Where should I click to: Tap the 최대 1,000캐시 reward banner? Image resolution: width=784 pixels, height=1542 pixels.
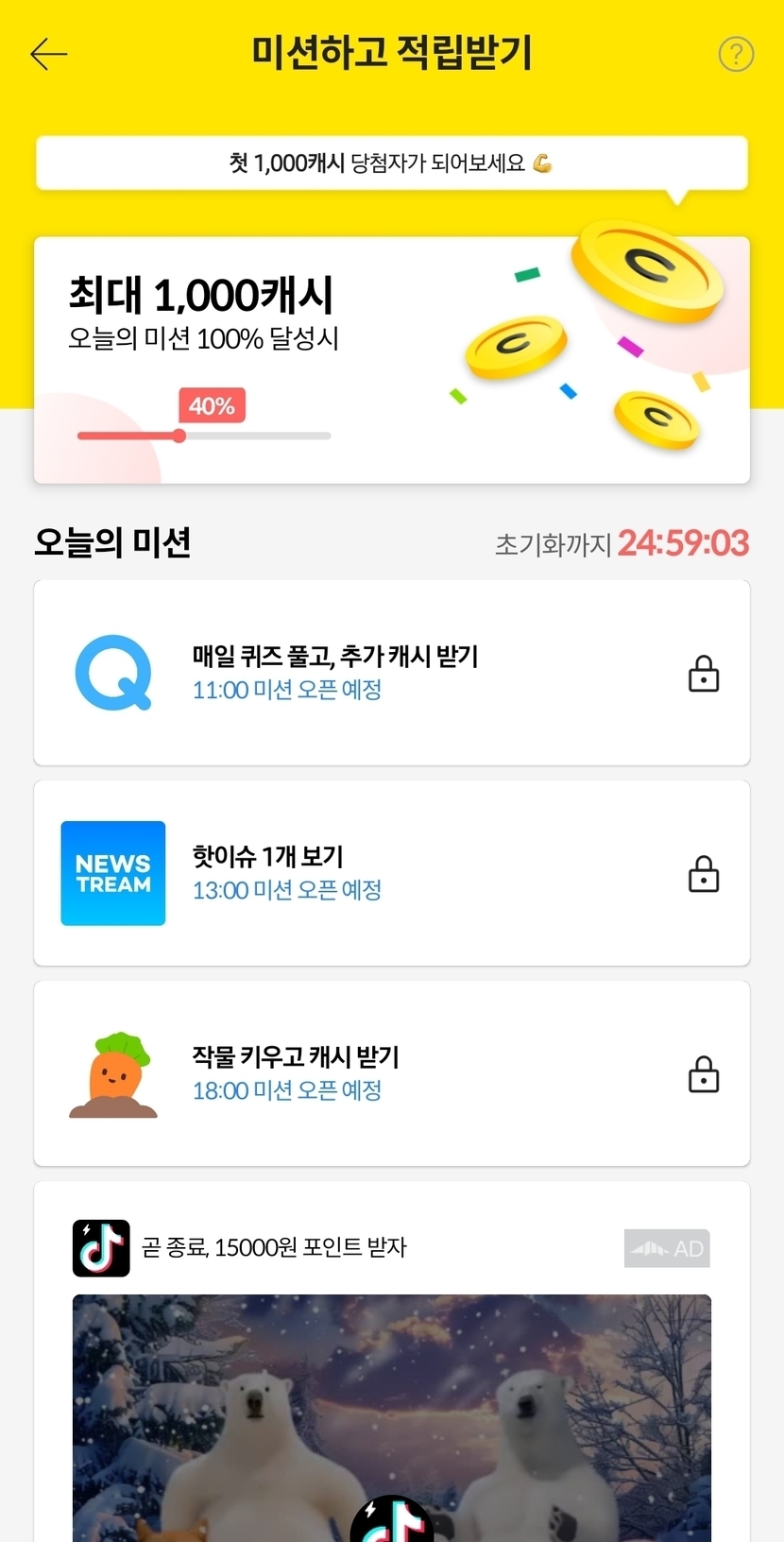[x=391, y=360]
